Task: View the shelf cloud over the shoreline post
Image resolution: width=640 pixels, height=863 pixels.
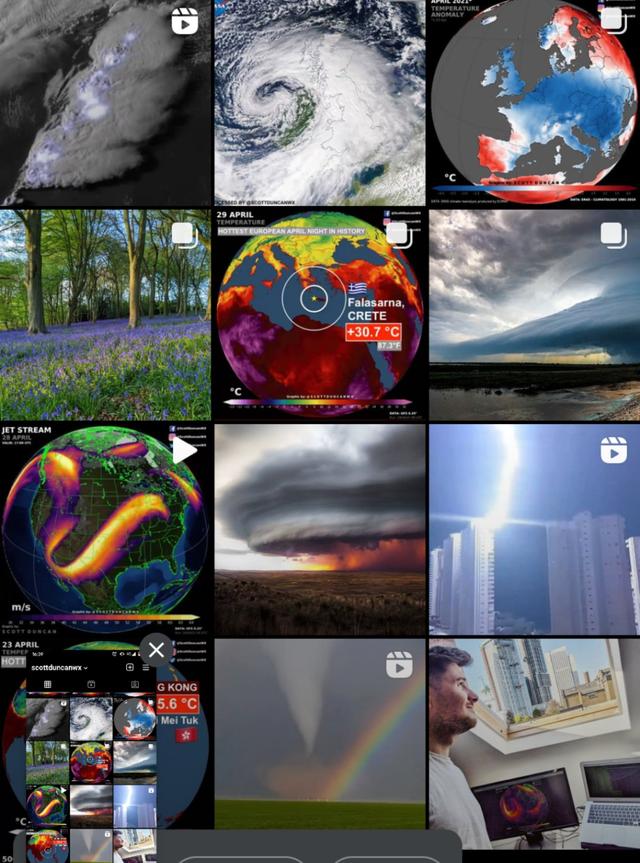Action: 534,314
